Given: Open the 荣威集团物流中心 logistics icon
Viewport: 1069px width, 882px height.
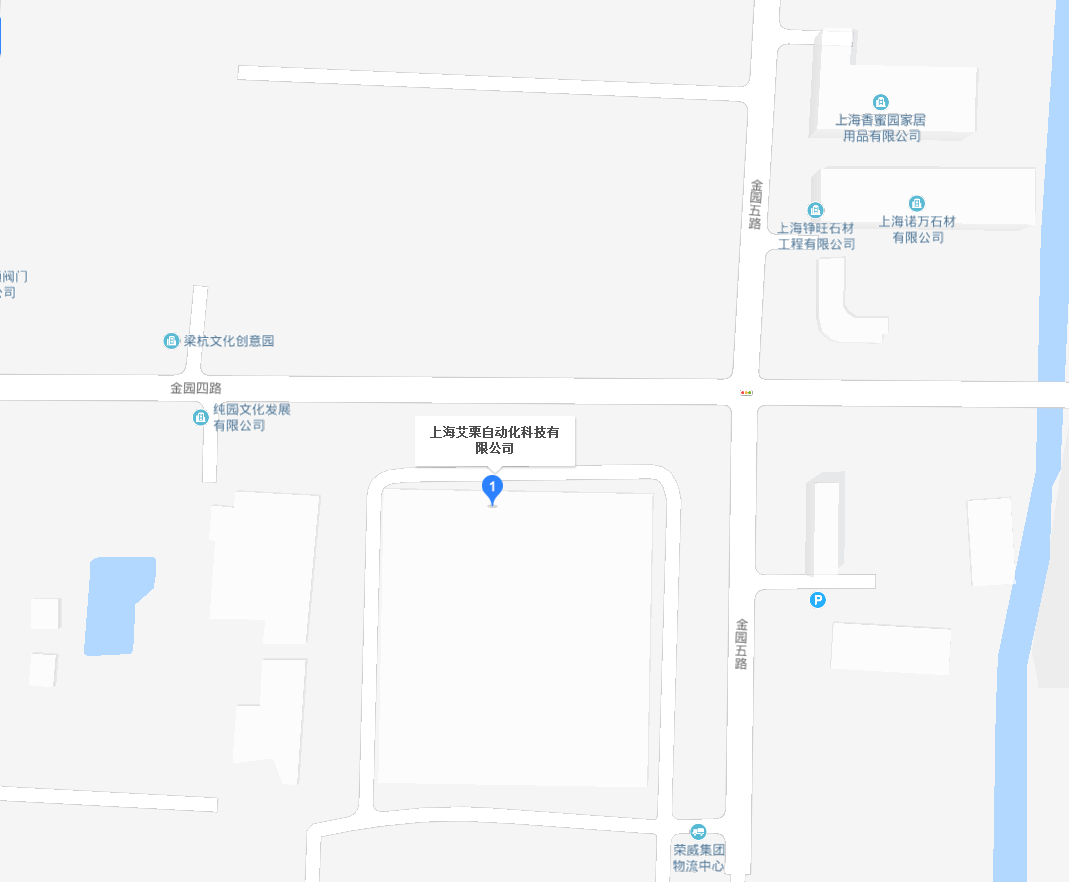Looking at the screenshot, I should point(698,832).
